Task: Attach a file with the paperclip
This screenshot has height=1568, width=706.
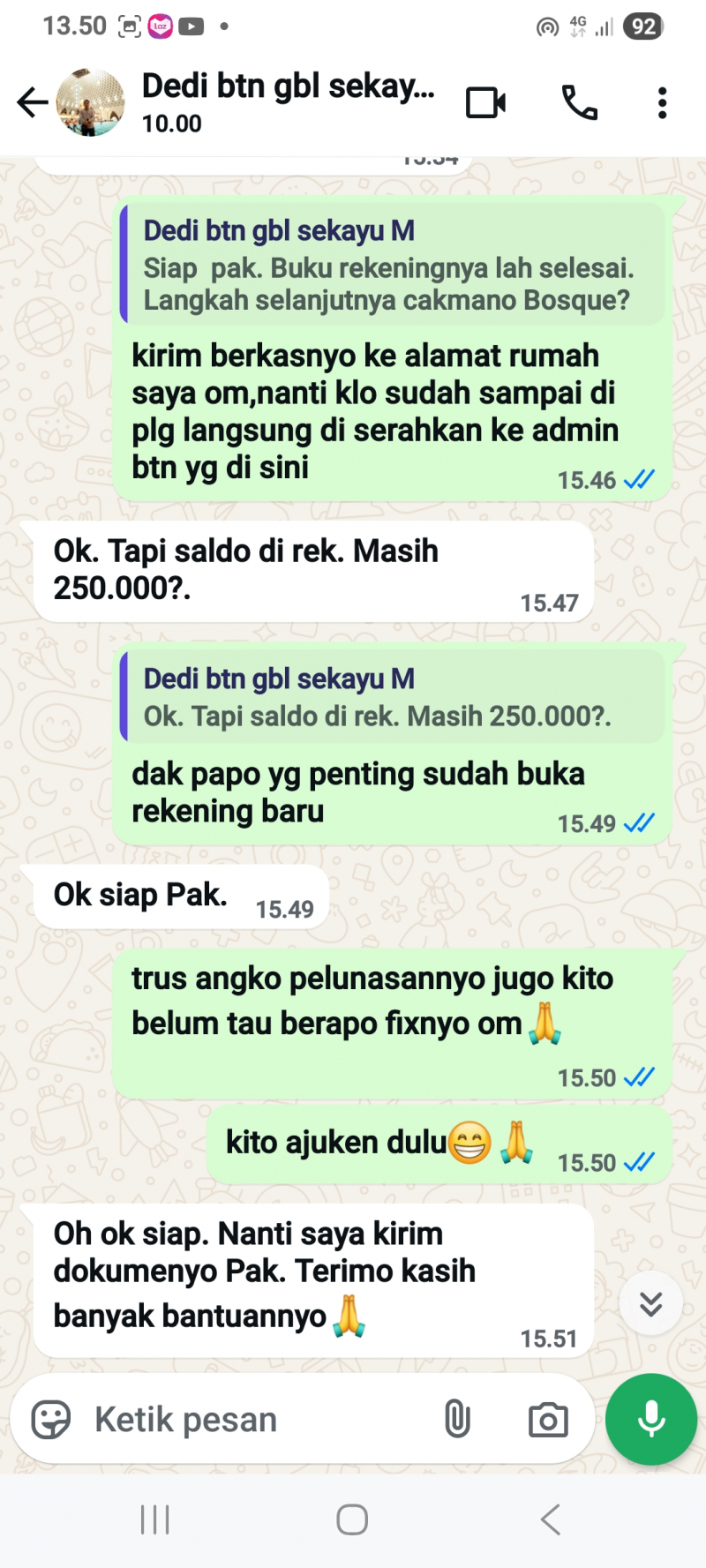Action: [458, 1418]
